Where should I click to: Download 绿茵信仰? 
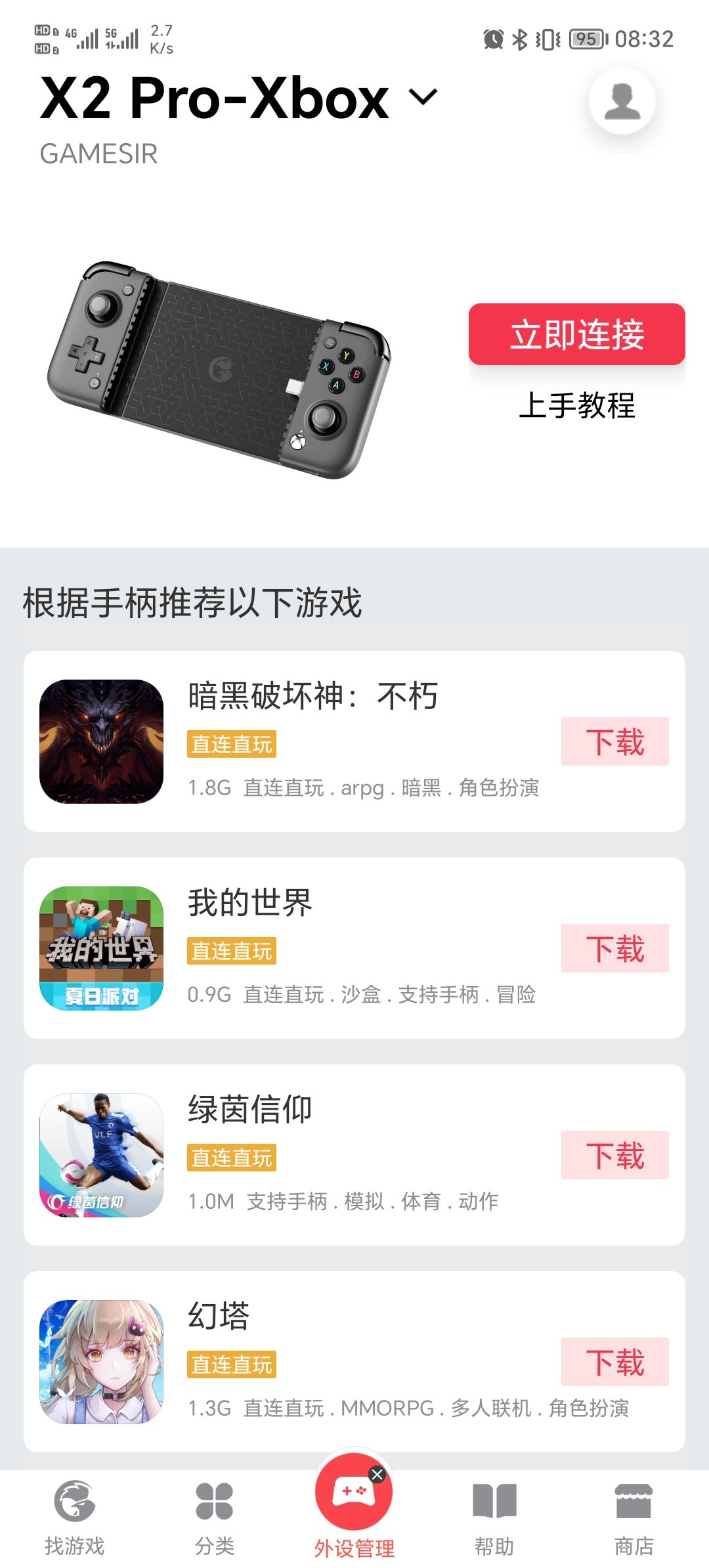(614, 1155)
